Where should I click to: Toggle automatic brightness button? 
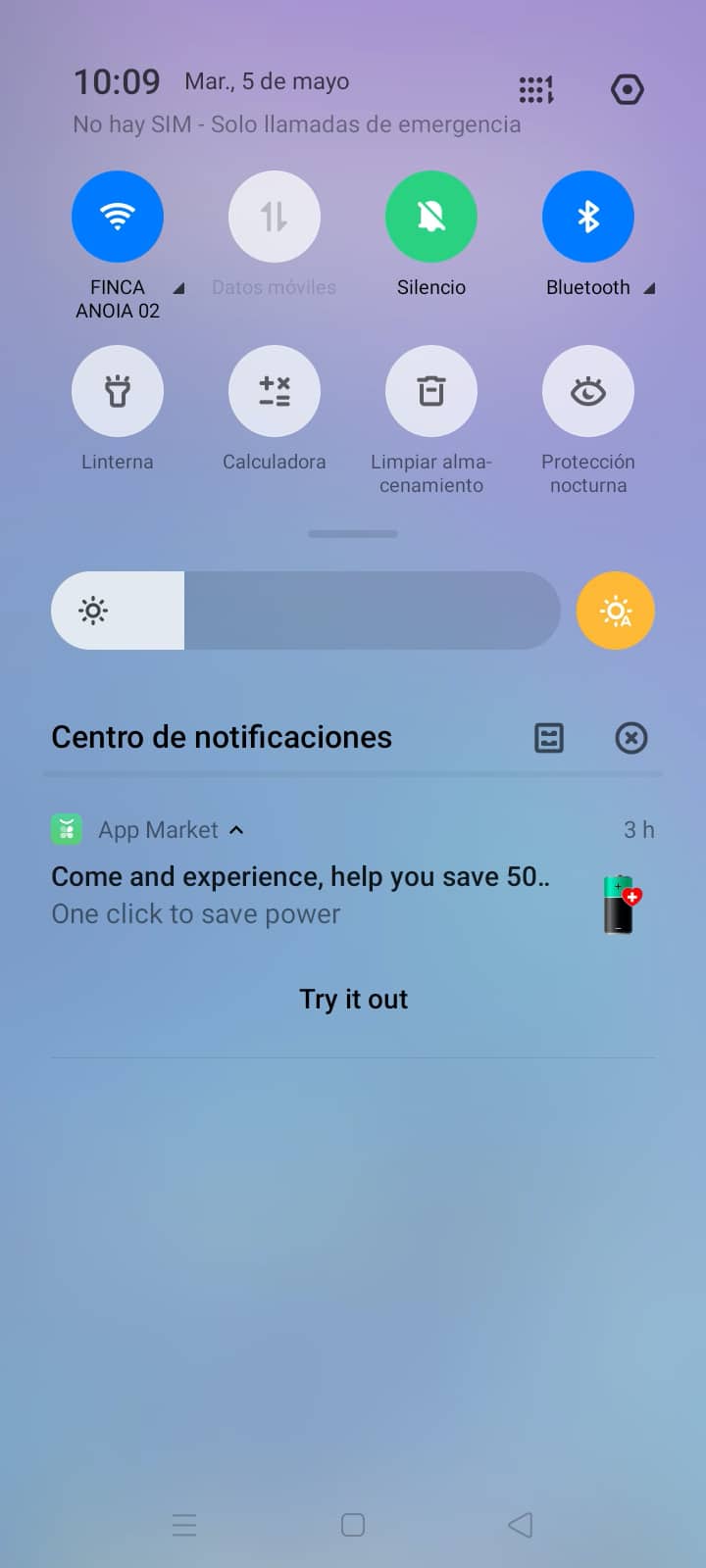pyautogui.click(x=616, y=611)
